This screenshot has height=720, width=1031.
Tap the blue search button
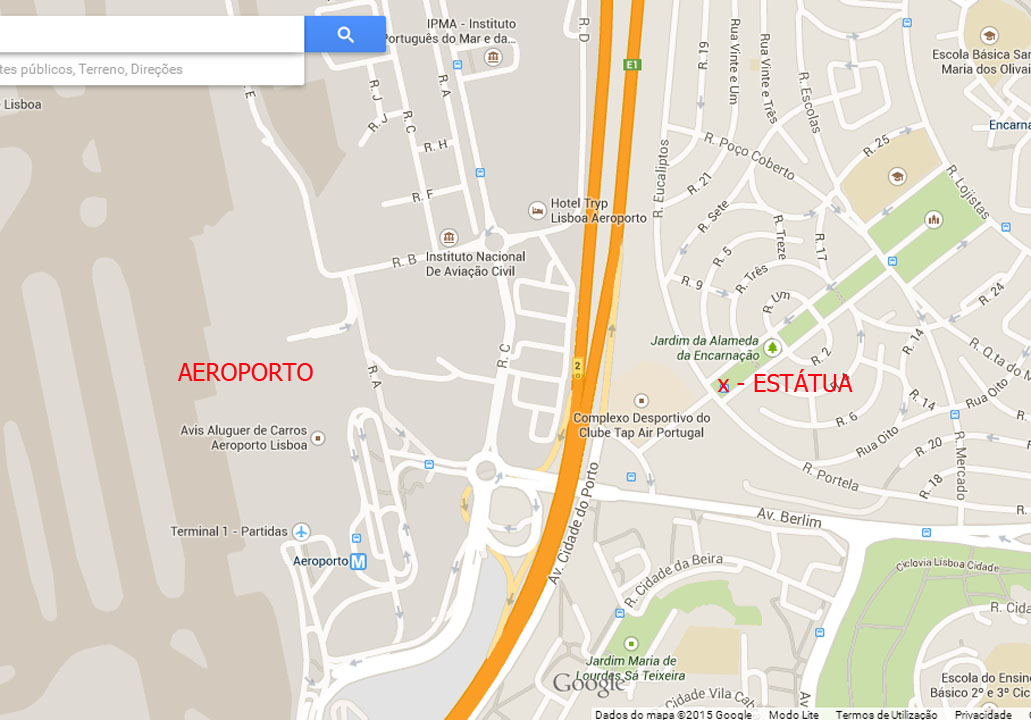point(345,35)
